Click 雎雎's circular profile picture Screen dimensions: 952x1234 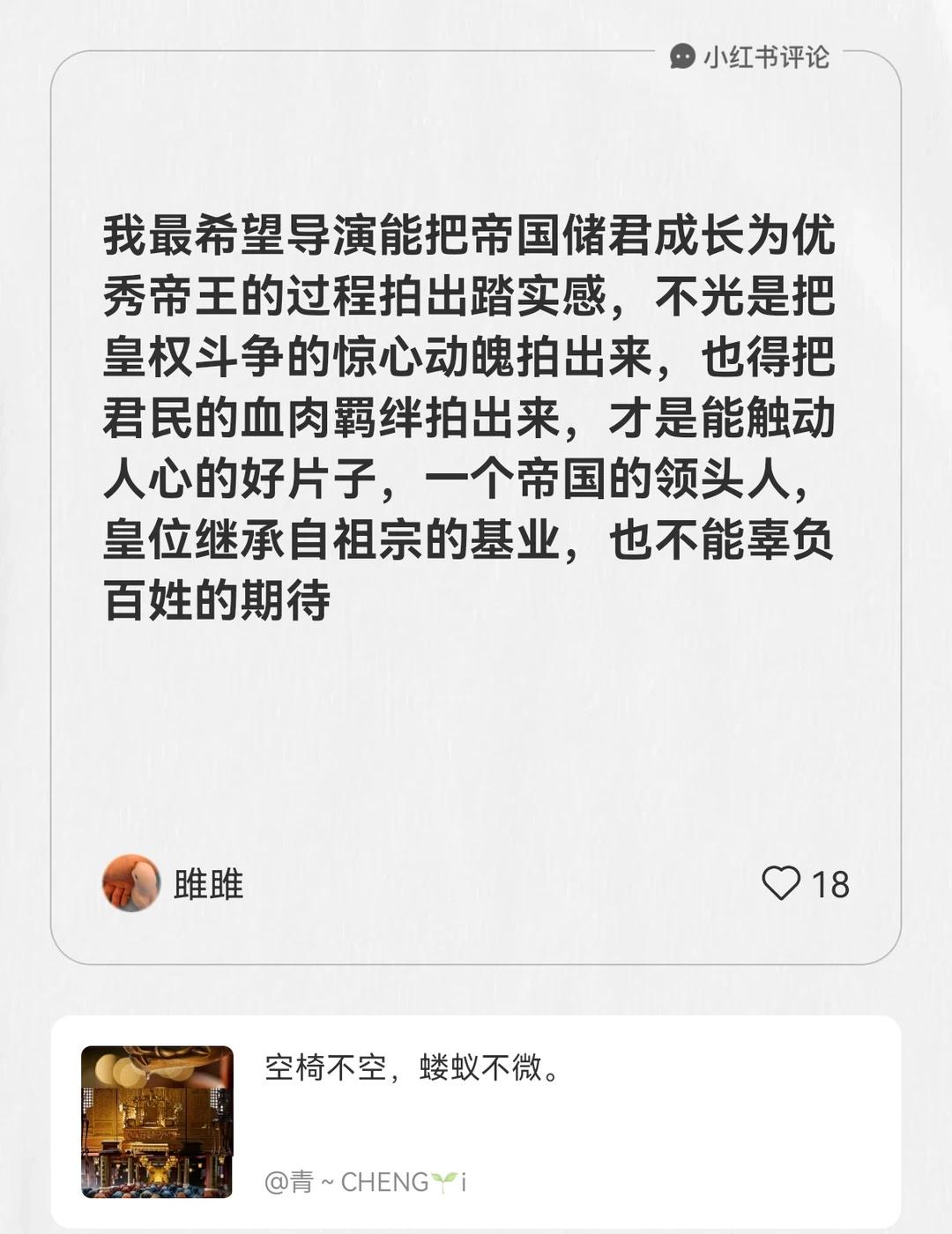coord(130,881)
